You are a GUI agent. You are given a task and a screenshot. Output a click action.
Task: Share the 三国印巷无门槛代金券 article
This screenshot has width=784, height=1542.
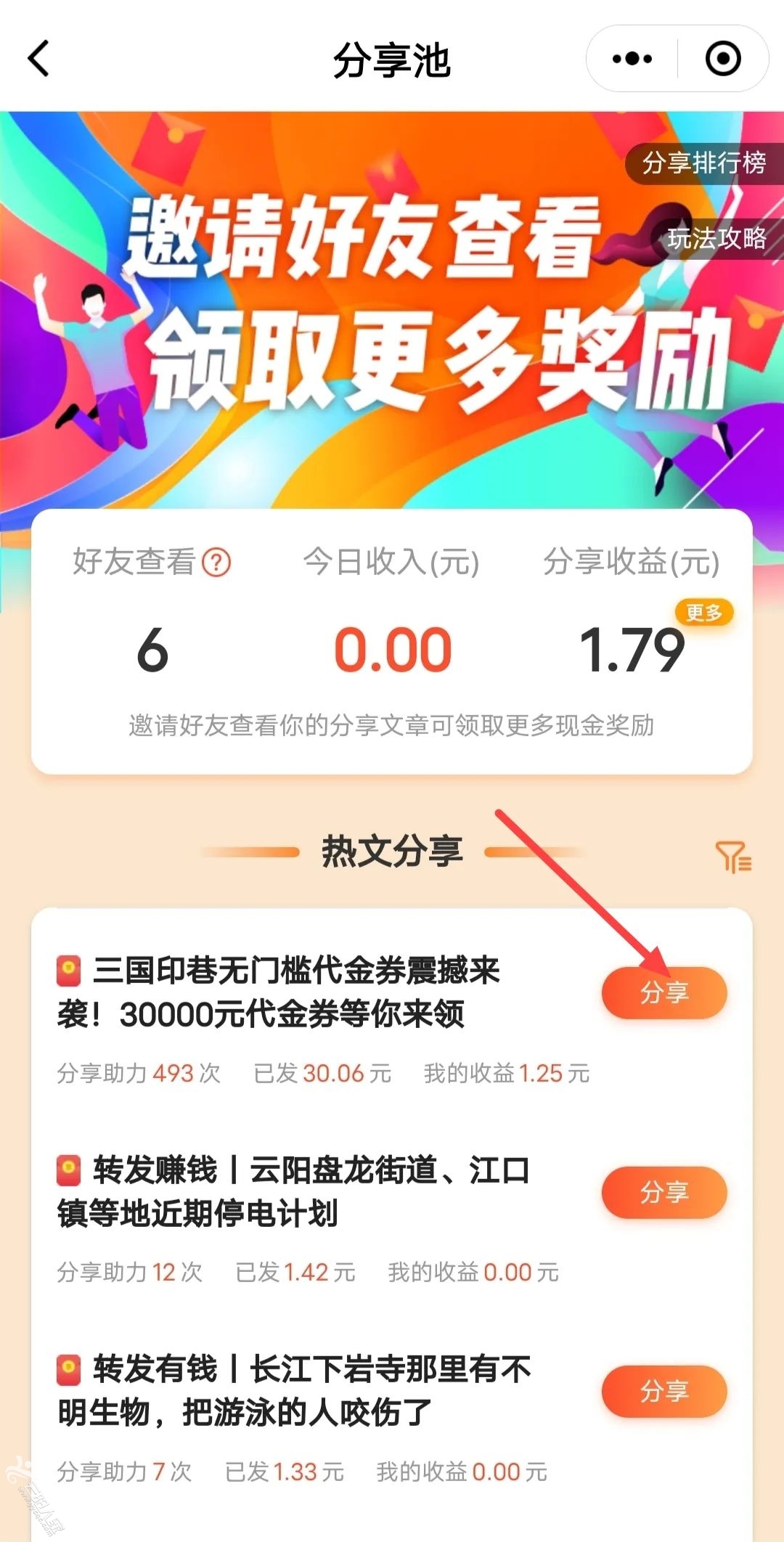coord(663,992)
